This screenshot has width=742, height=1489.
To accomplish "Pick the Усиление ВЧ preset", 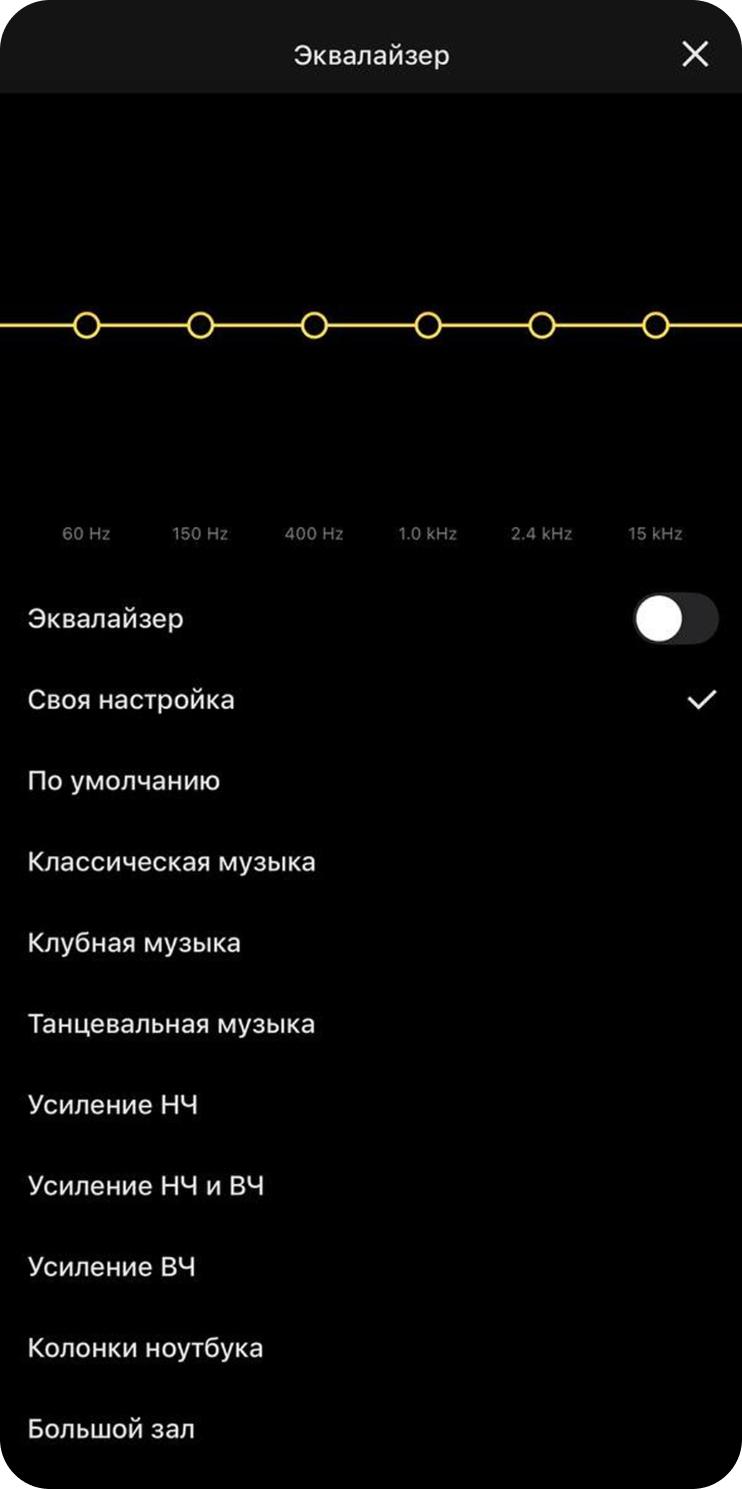I will click(371, 1267).
